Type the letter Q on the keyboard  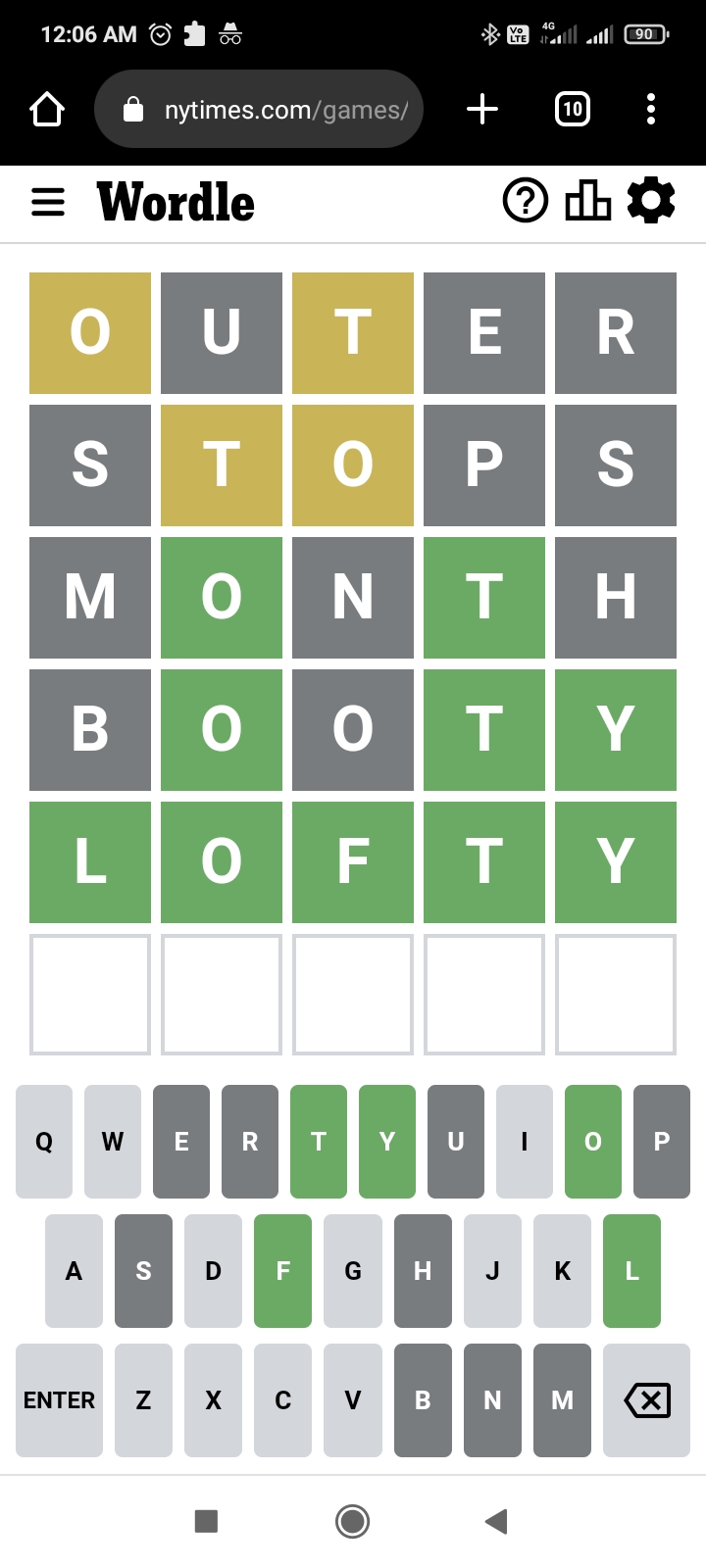point(44,1142)
